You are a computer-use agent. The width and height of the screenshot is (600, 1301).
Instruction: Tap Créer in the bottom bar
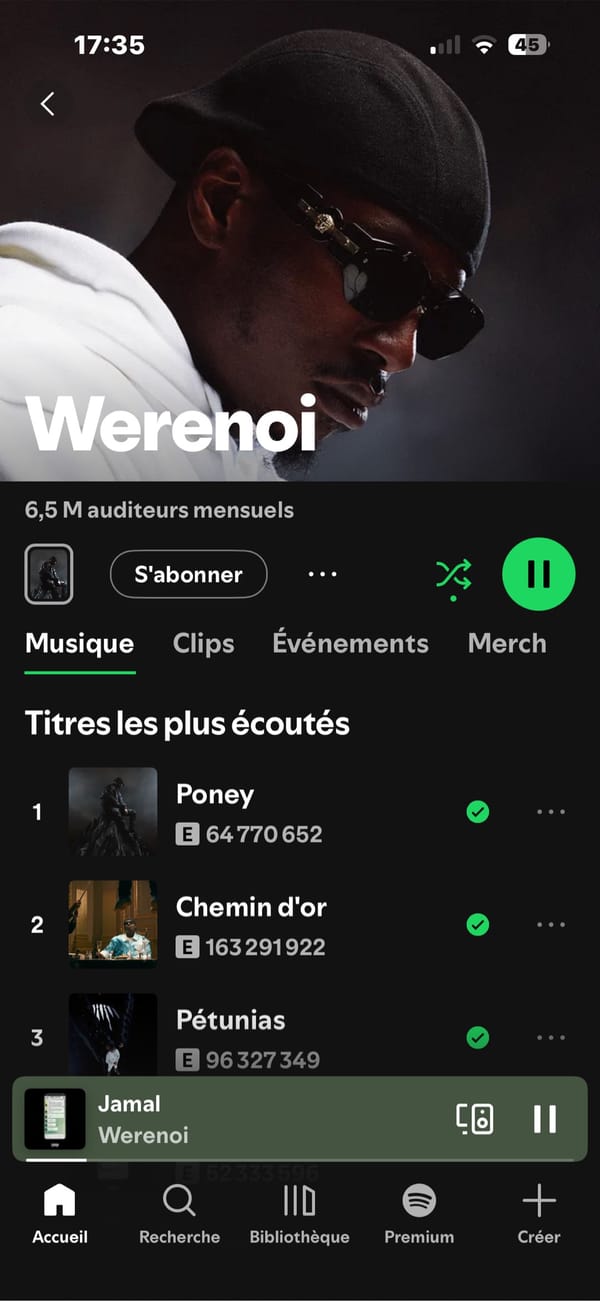pos(538,1214)
